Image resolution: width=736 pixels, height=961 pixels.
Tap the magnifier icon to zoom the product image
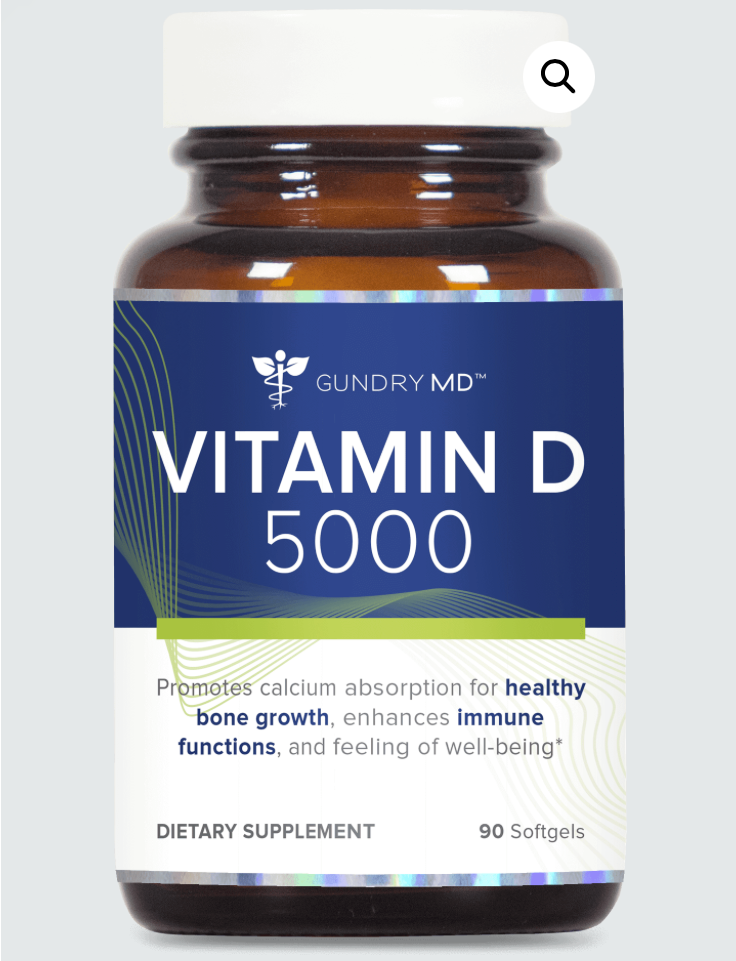[558, 76]
